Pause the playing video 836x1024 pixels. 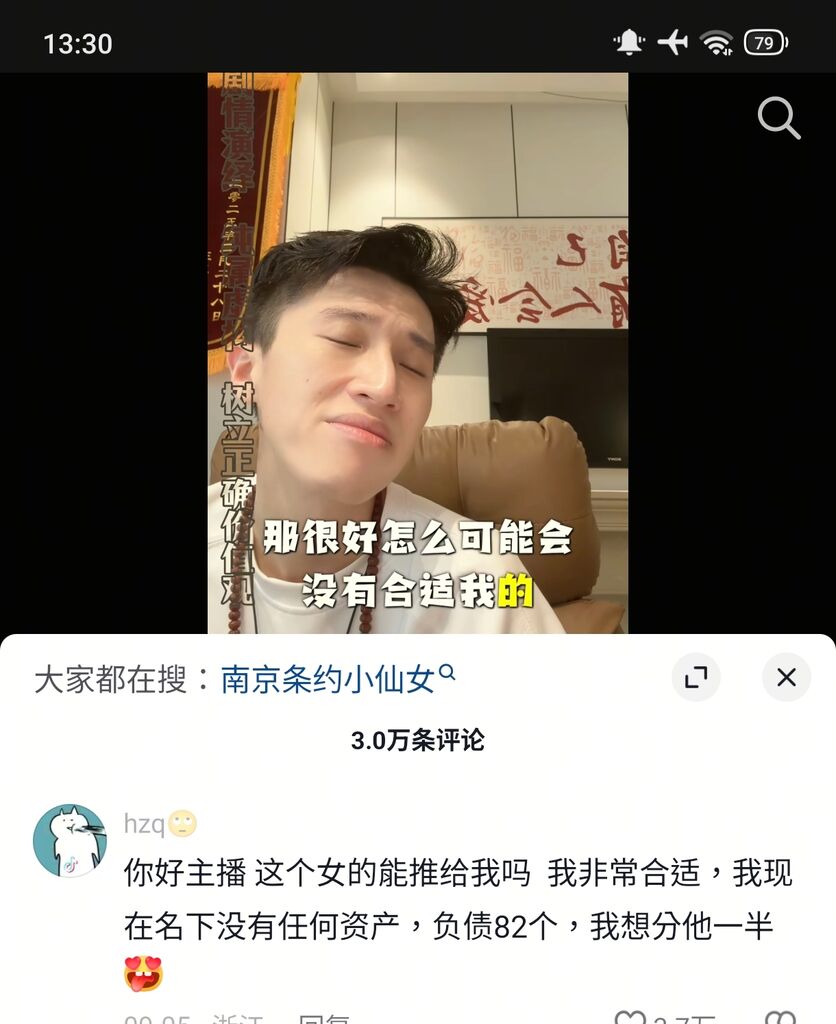click(x=417, y=352)
